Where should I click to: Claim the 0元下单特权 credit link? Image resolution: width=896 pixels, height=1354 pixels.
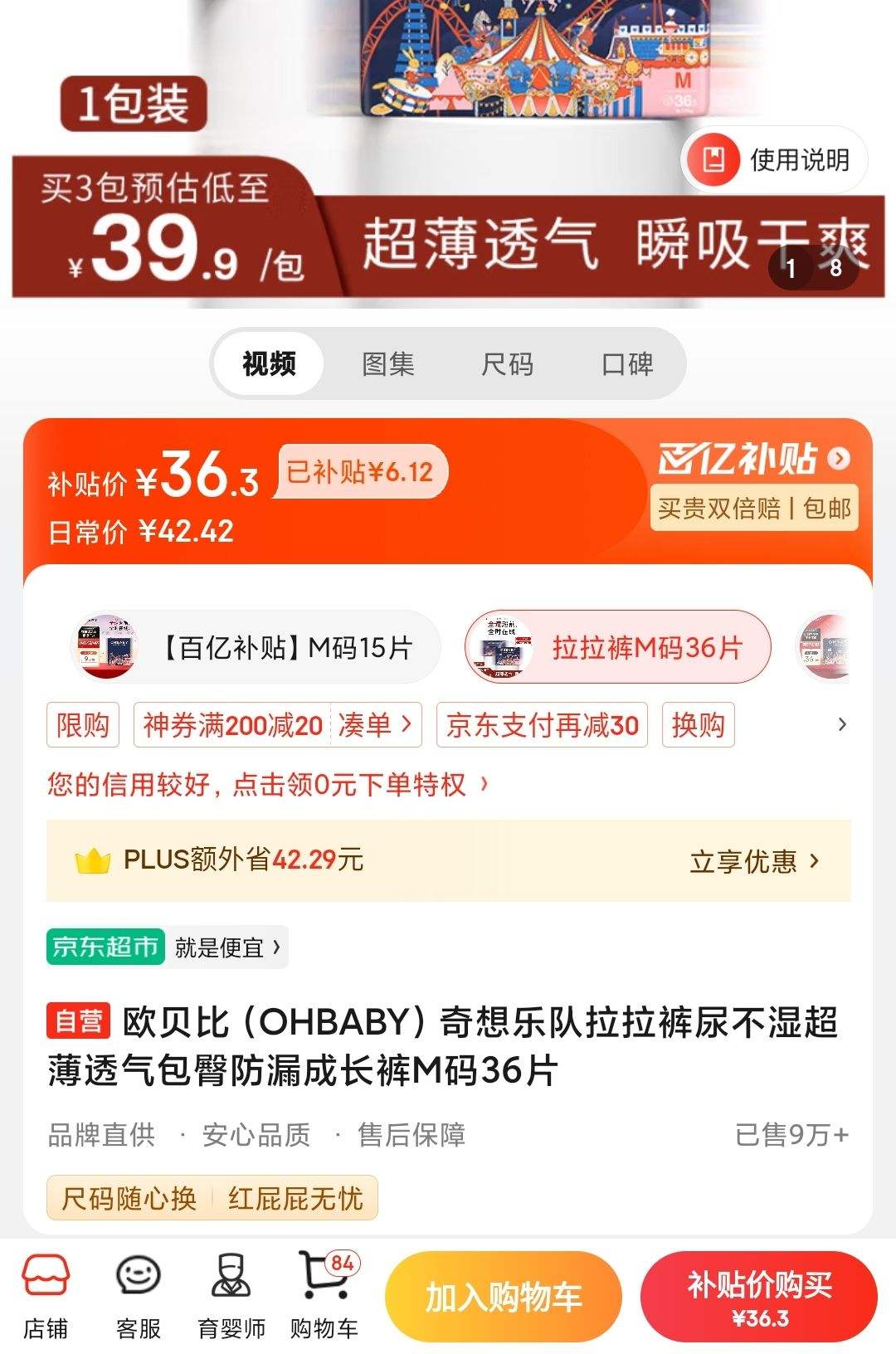click(265, 783)
